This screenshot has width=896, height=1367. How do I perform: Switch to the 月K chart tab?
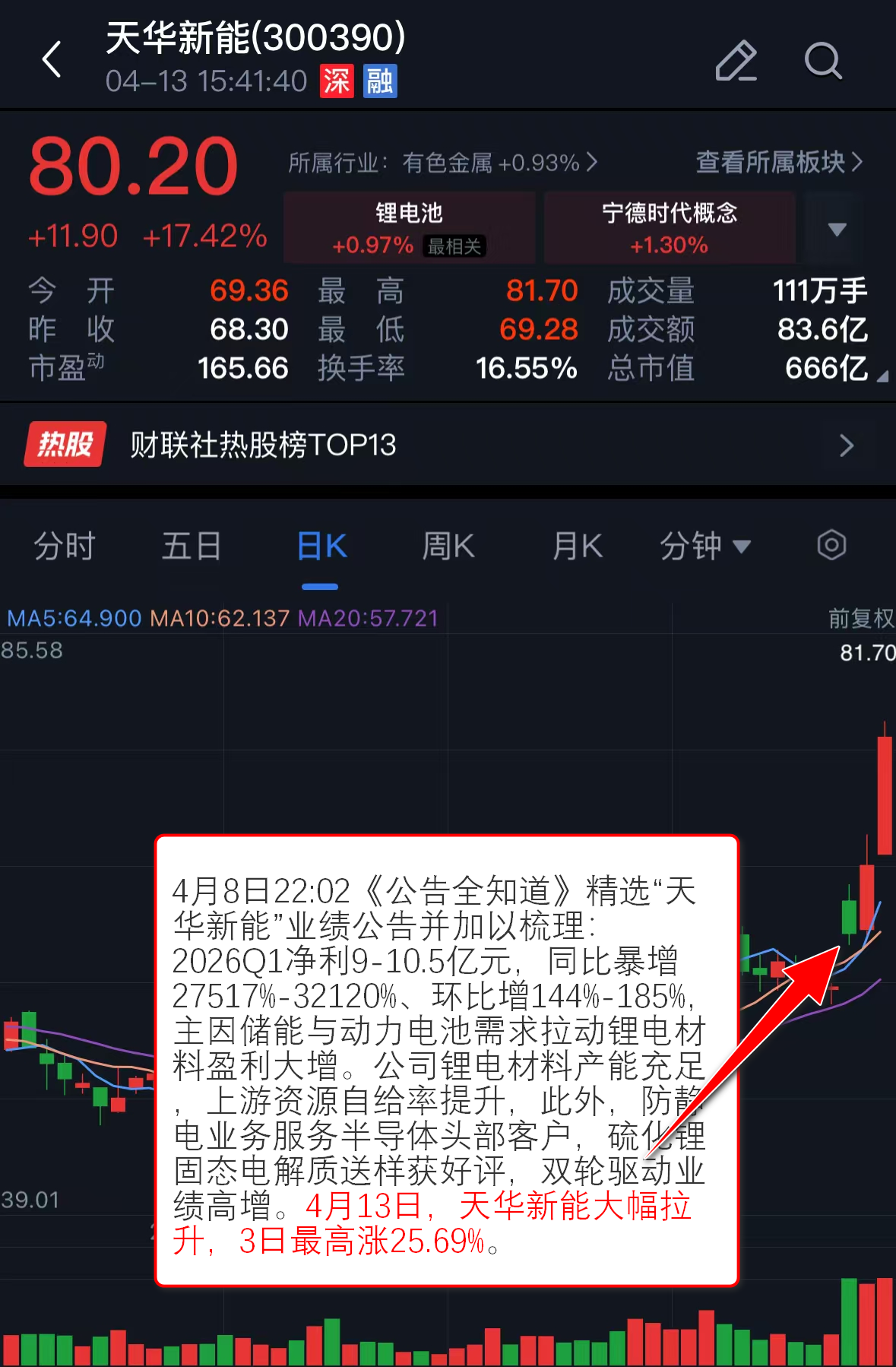click(578, 546)
